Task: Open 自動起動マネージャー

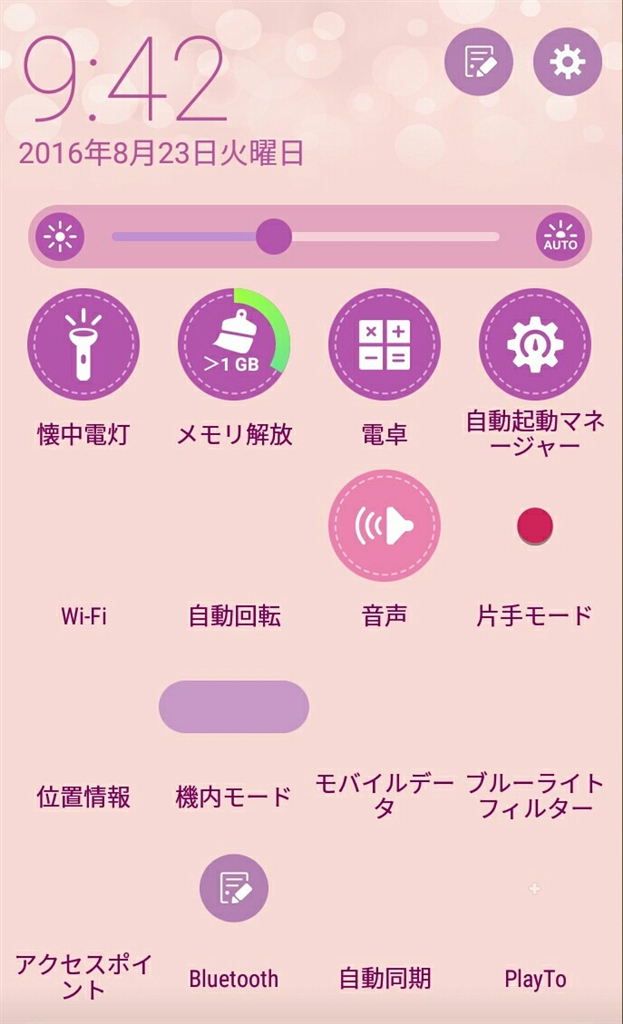Action: [534, 344]
